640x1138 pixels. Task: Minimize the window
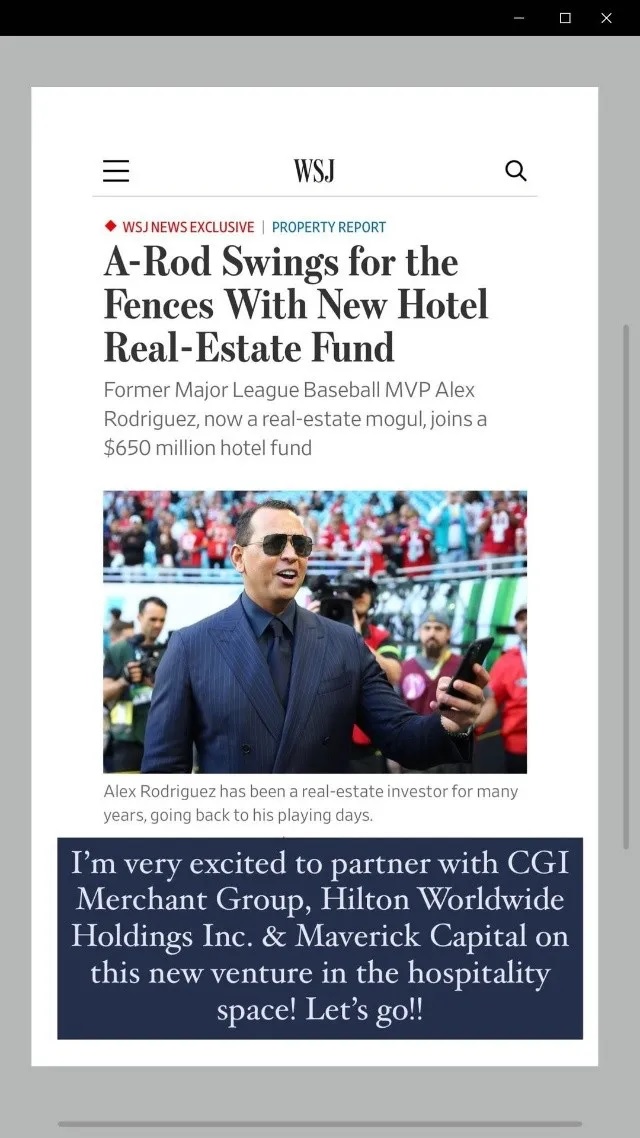(x=520, y=18)
